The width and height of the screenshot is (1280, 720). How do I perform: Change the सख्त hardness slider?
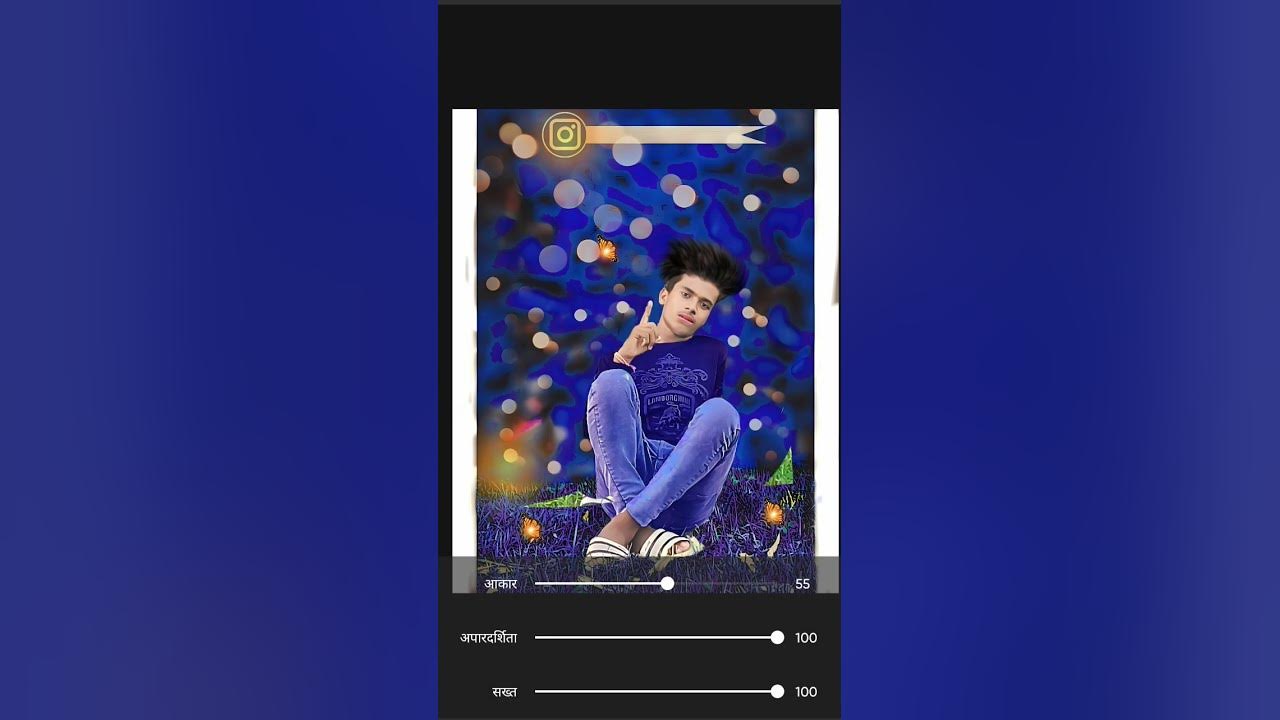[777, 692]
